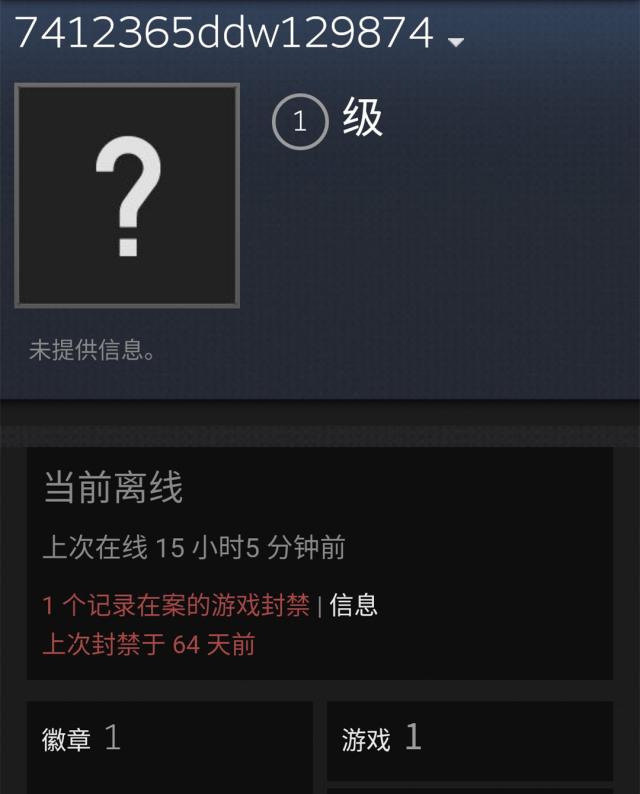This screenshot has height=794, width=640.
Task: Expand the 7412365ddw129874 username dropdown
Action: pos(457,42)
